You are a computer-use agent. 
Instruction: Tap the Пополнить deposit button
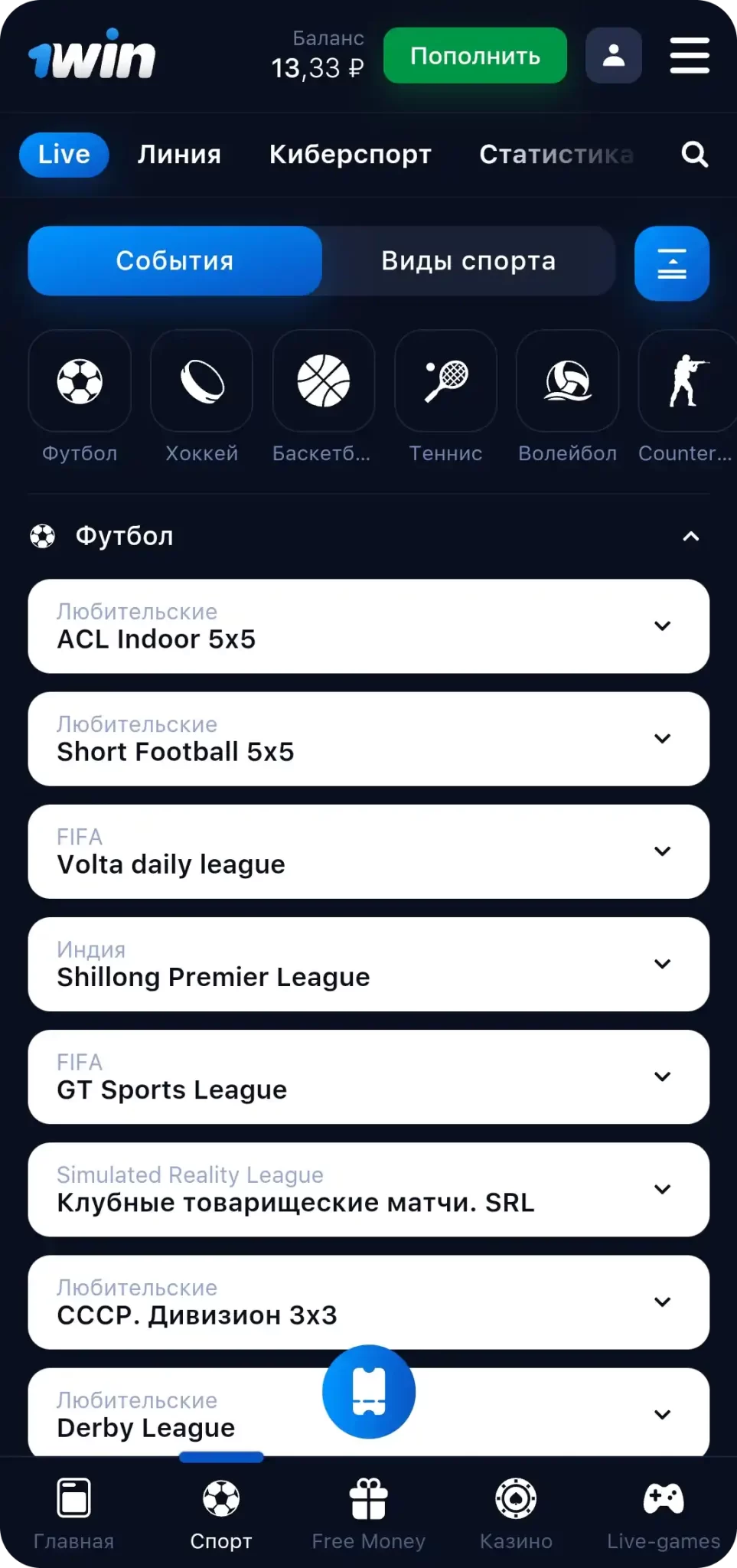[x=474, y=56]
